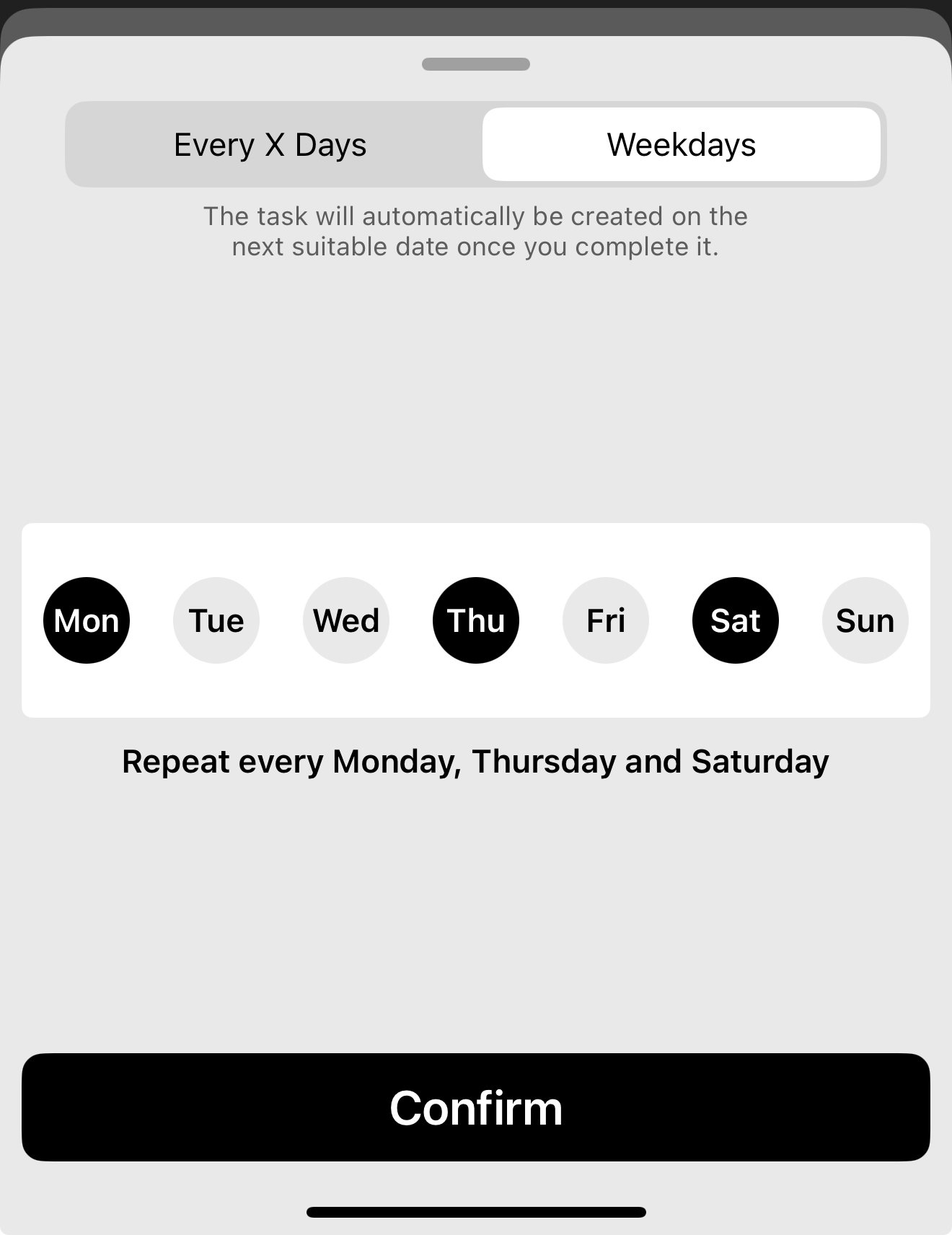Switch to the Every X Days option

coord(271,144)
